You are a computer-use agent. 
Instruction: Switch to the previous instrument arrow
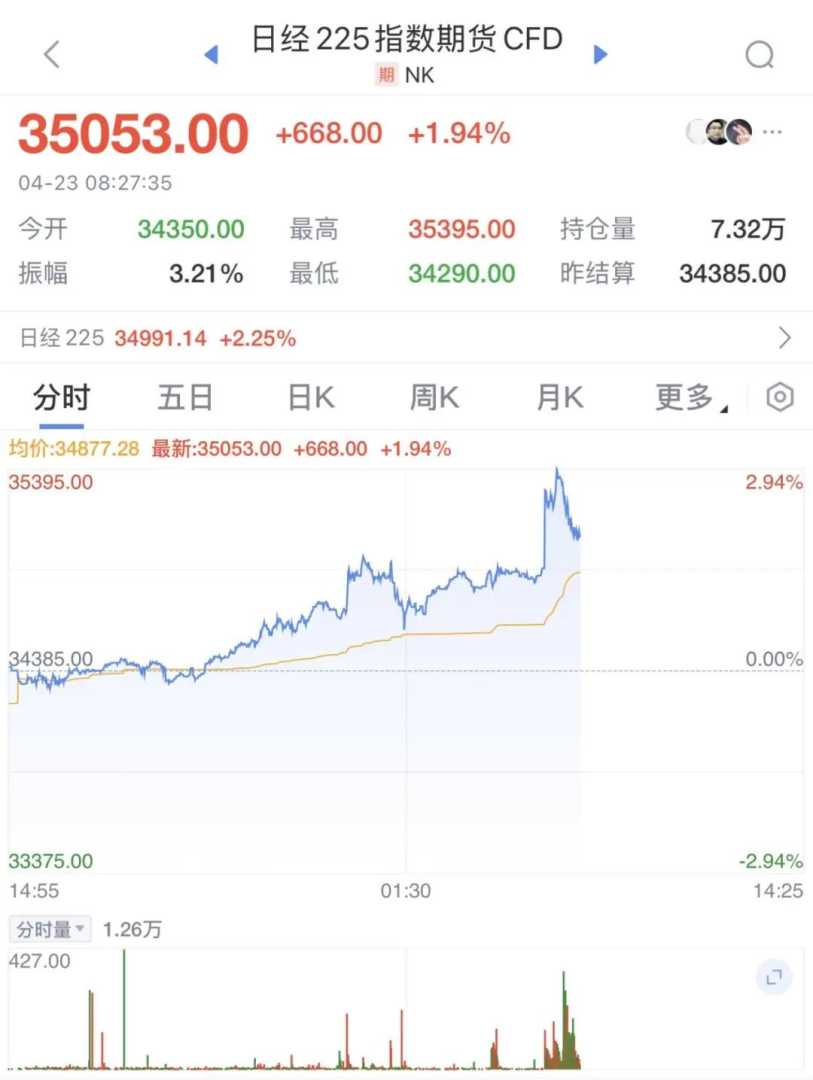coord(211,54)
